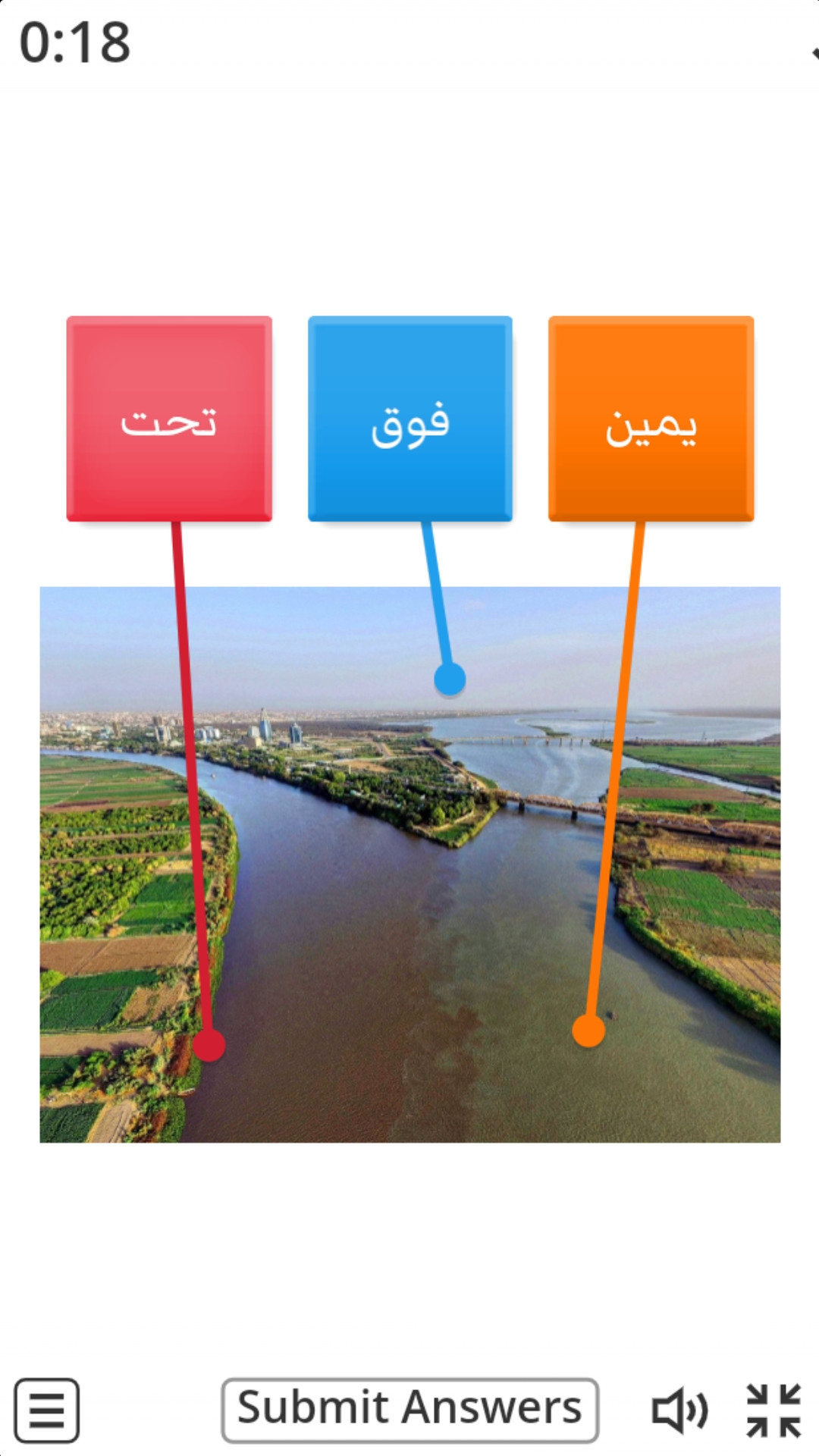Exit fullscreen with the collapse icon
Image resolution: width=819 pixels, height=1456 pixels.
pos(773,1410)
